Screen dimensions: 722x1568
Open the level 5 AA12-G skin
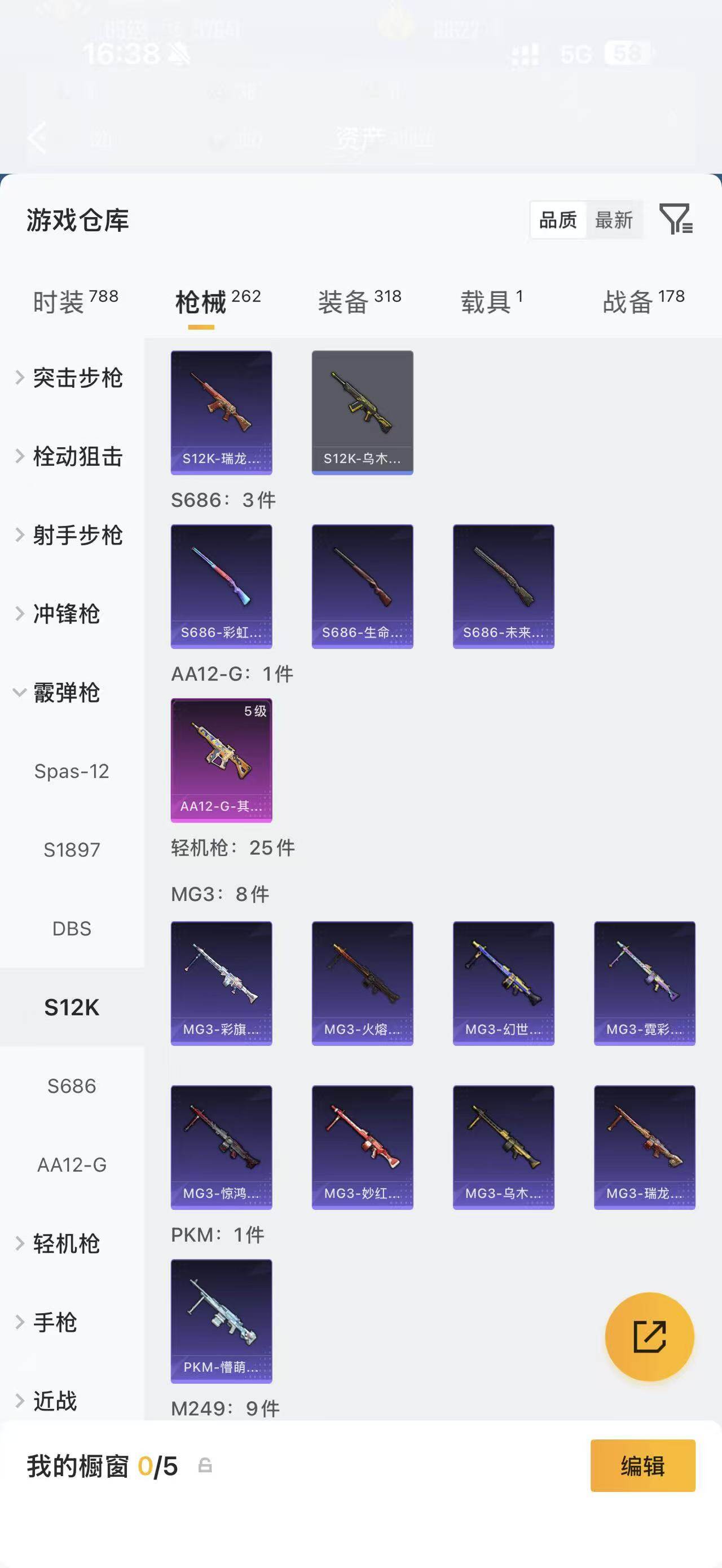222,760
